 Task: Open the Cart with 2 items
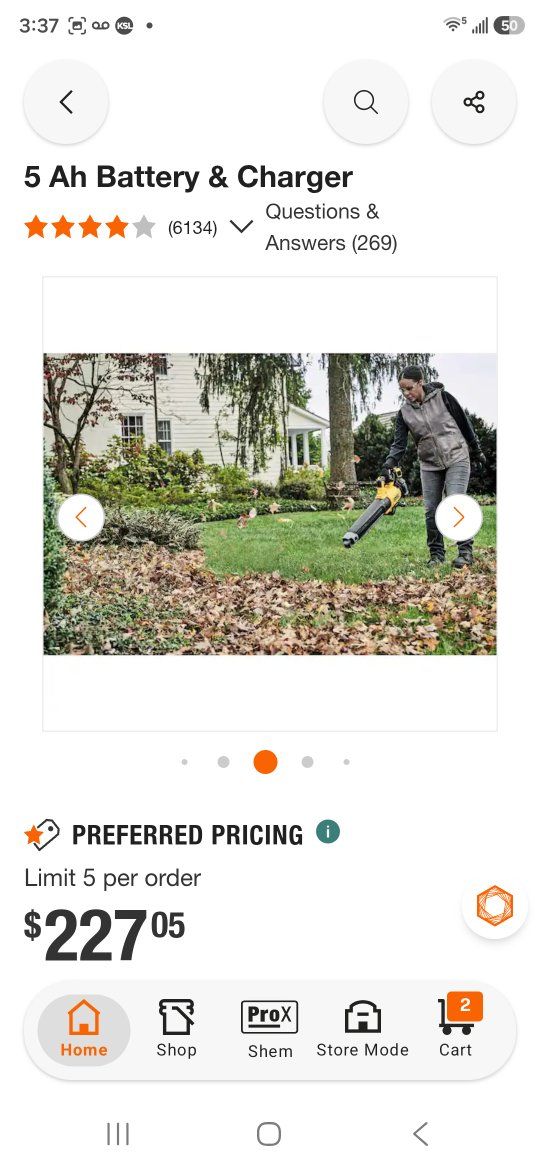pos(456,1029)
